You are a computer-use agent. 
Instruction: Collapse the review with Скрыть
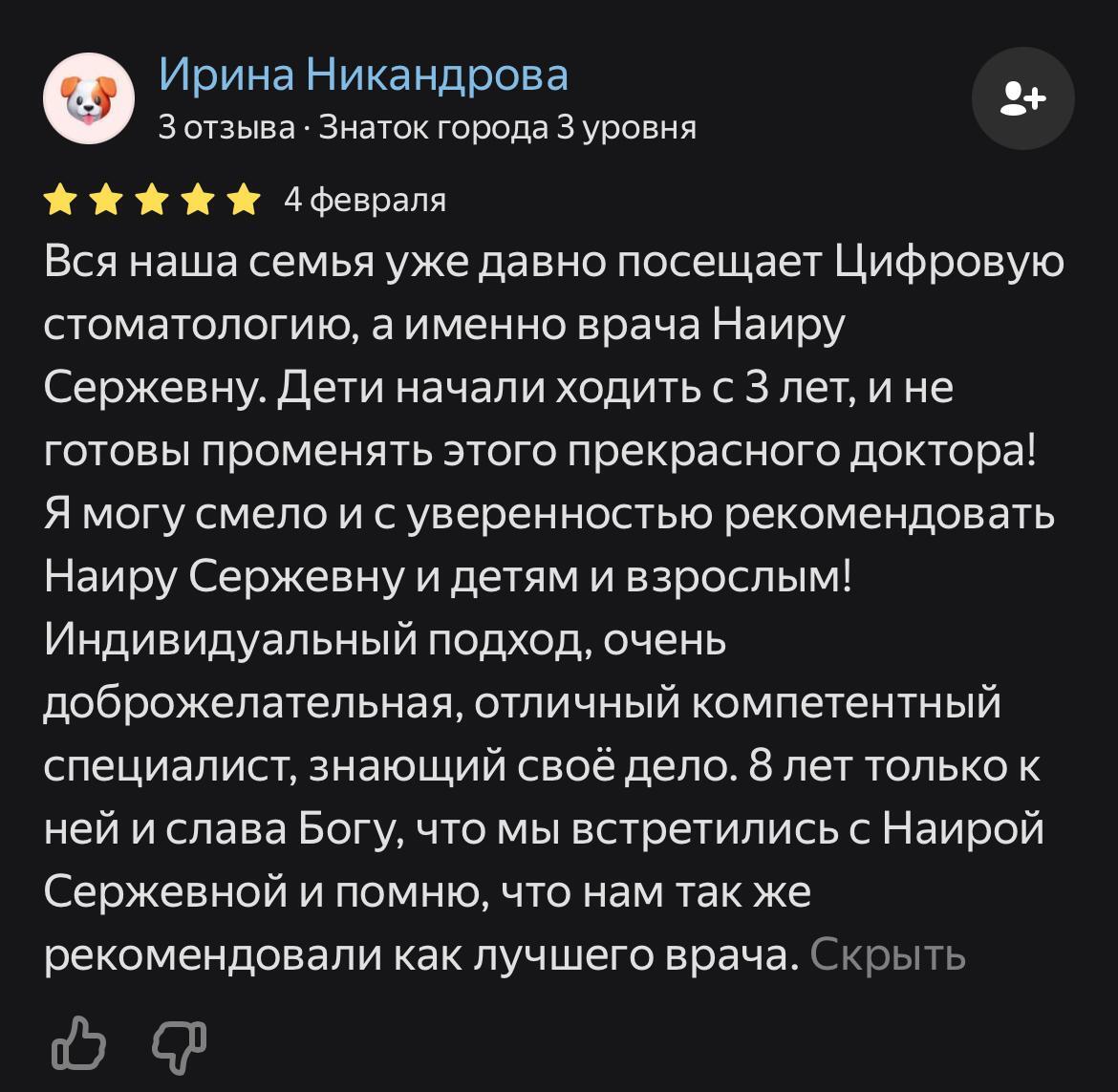pos(888,953)
